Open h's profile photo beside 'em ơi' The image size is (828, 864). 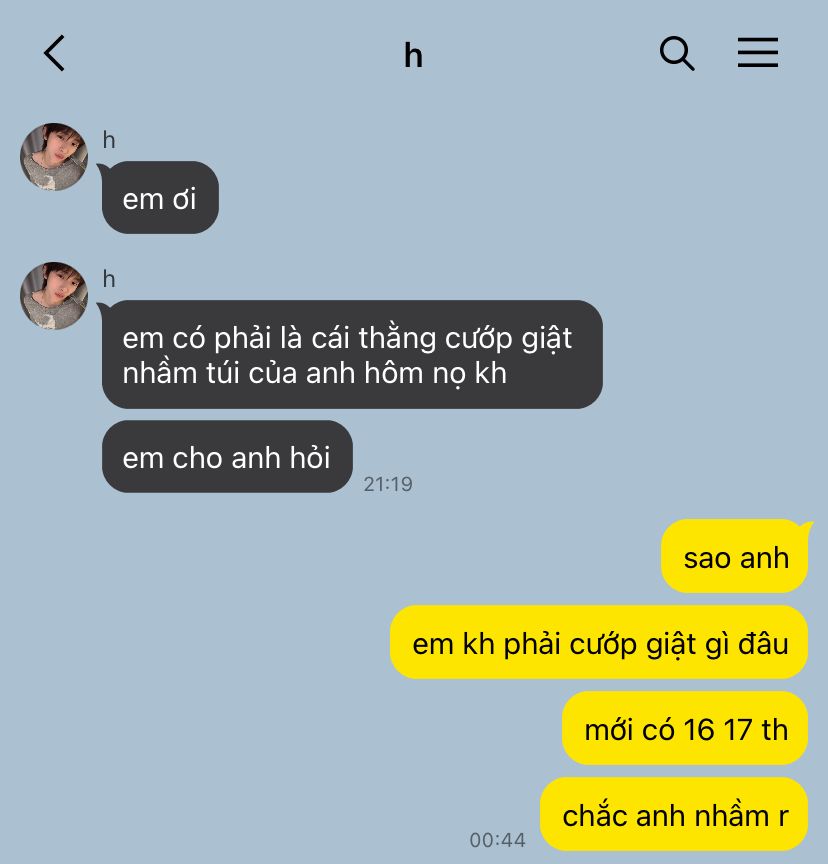tap(54, 157)
